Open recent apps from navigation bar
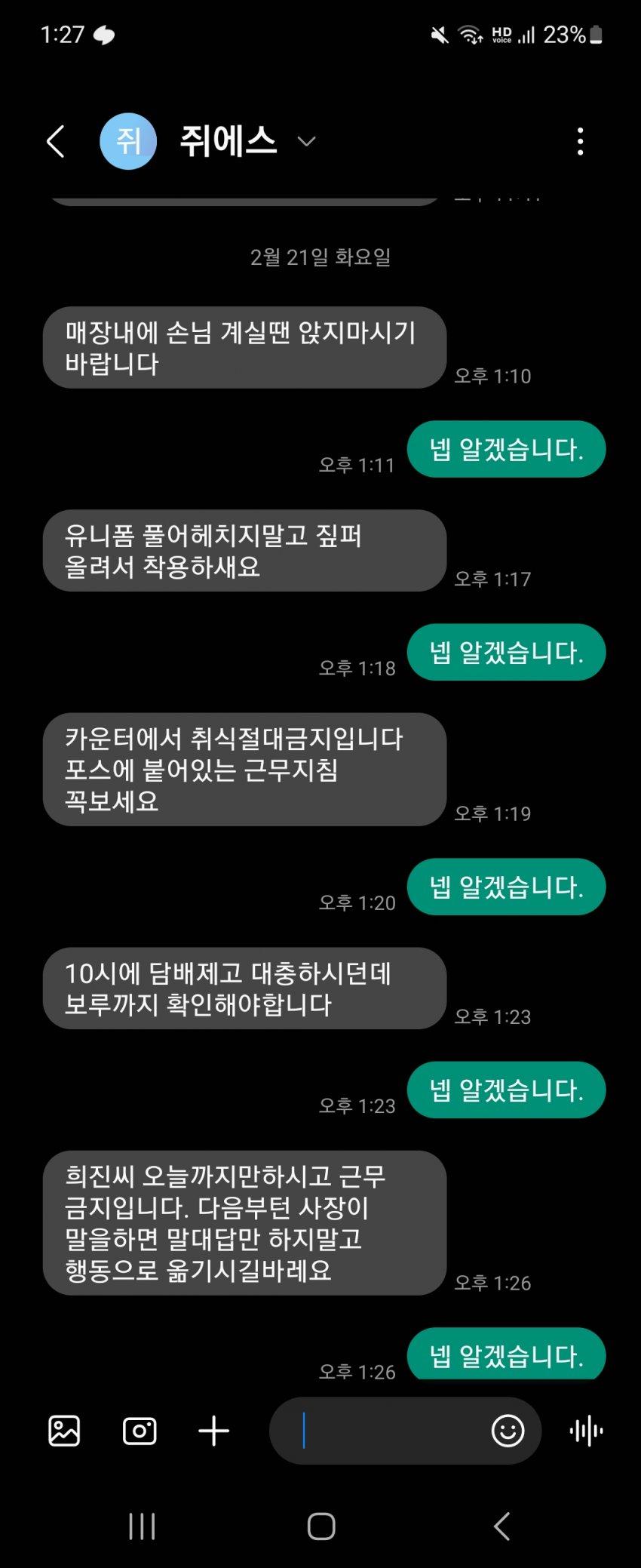This screenshot has height=1568, width=641. (142, 1526)
